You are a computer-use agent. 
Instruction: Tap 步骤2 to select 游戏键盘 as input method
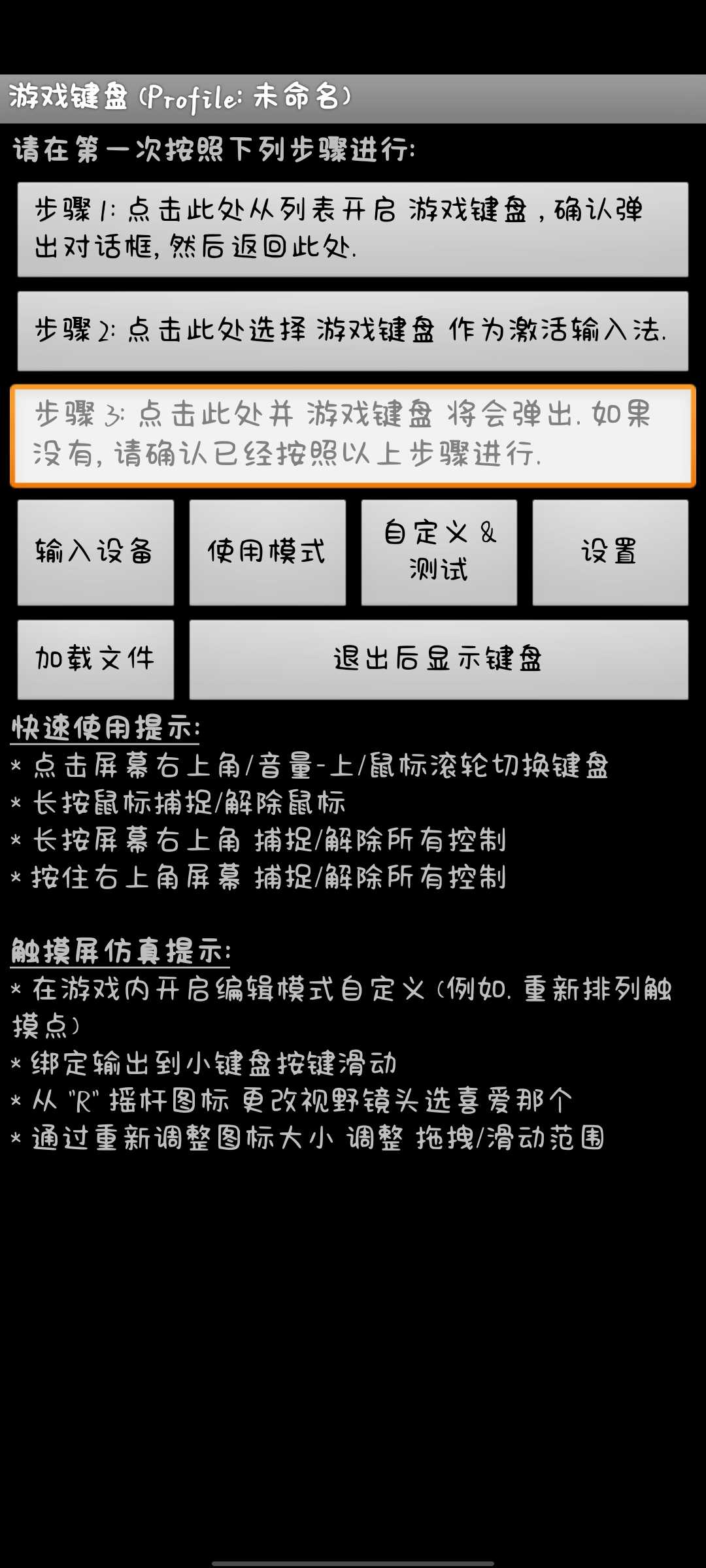tap(352, 331)
